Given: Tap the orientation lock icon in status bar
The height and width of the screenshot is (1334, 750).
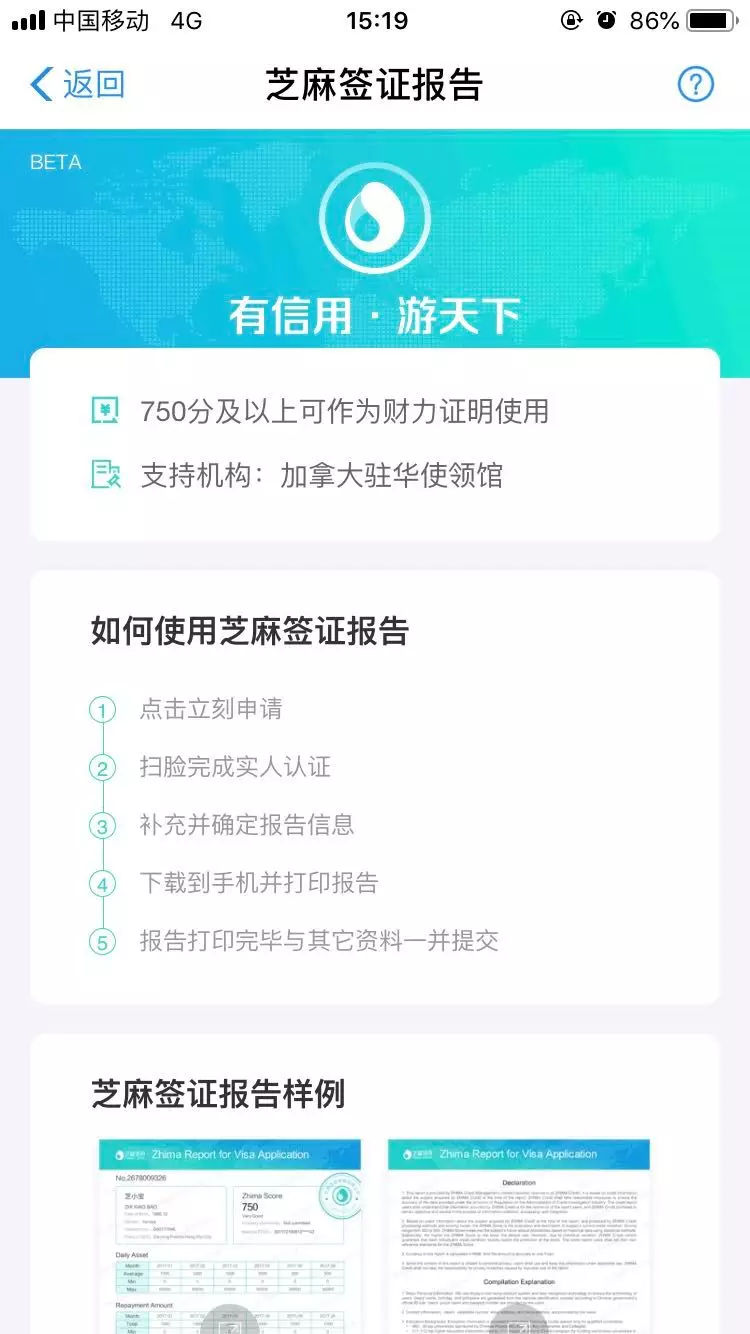Looking at the screenshot, I should click(x=570, y=18).
